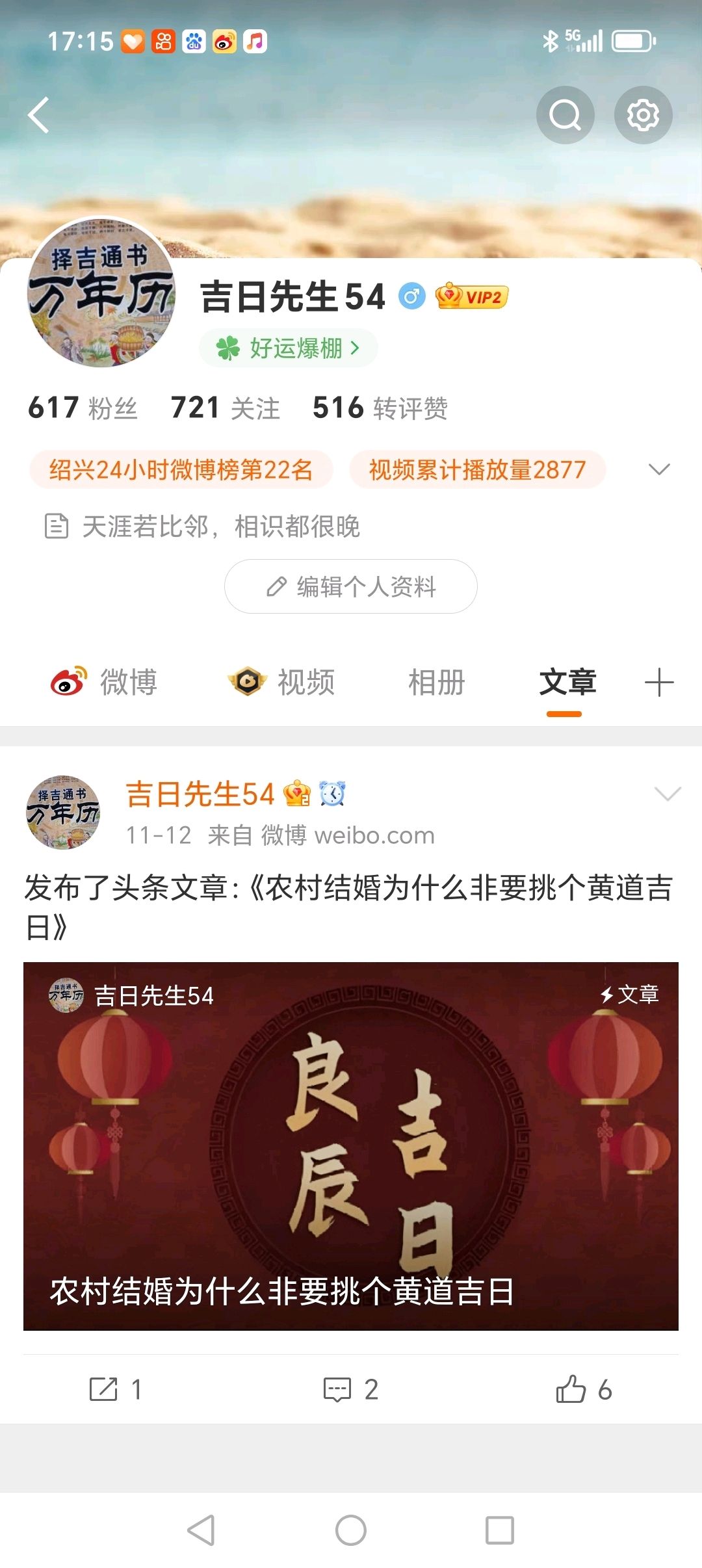The height and width of the screenshot is (1568, 702).
Task: Open the 好运爆棚 chip
Action: click(x=288, y=348)
